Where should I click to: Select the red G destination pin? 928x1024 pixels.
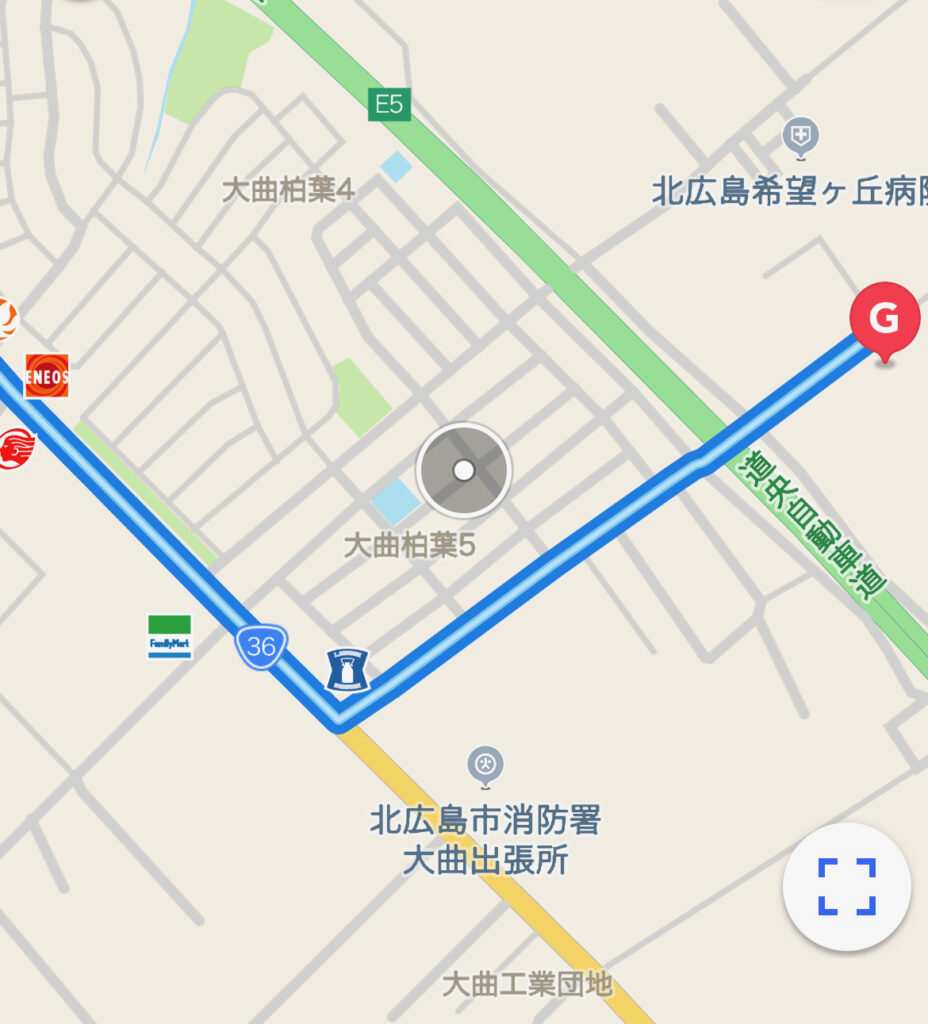(x=884, y=320)
